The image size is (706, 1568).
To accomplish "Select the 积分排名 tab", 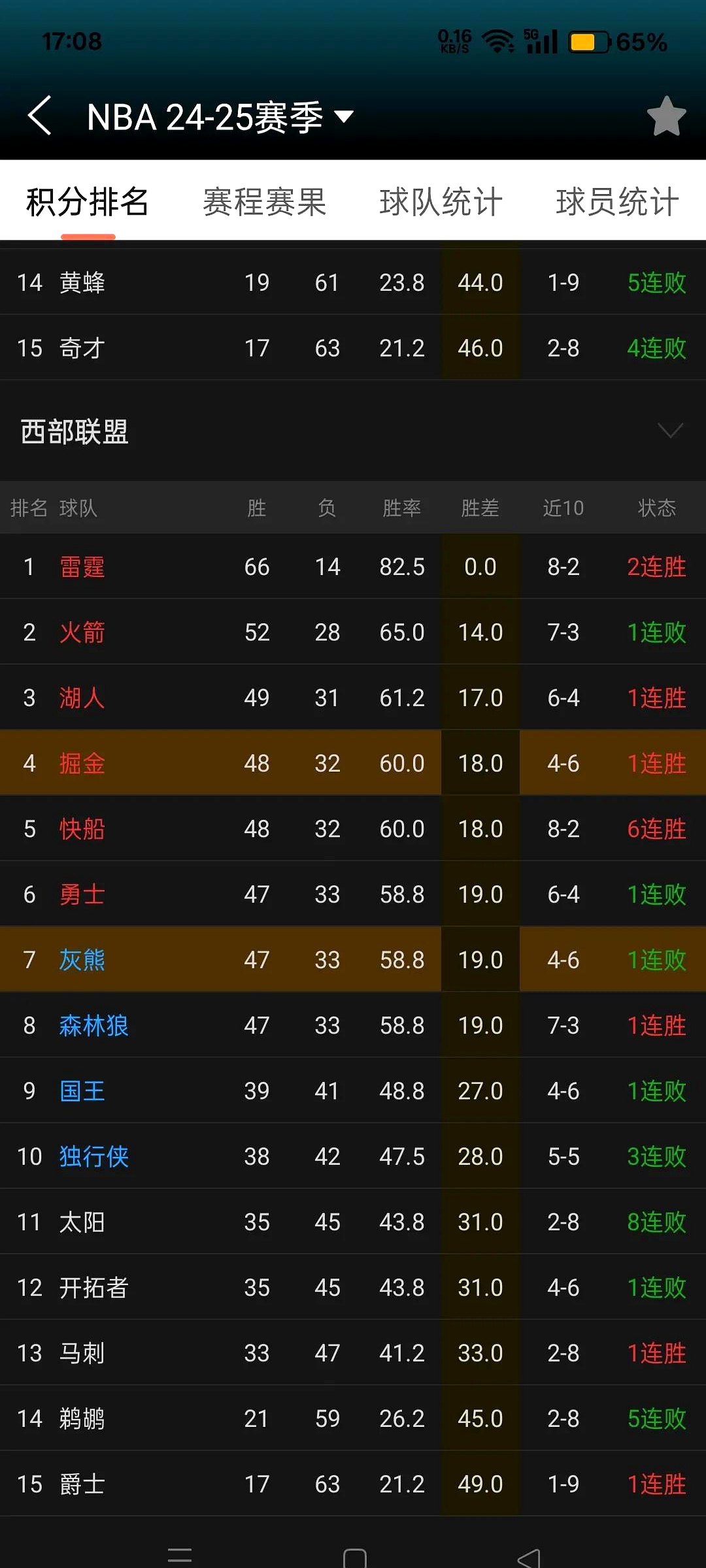I will tap(88, 202).
